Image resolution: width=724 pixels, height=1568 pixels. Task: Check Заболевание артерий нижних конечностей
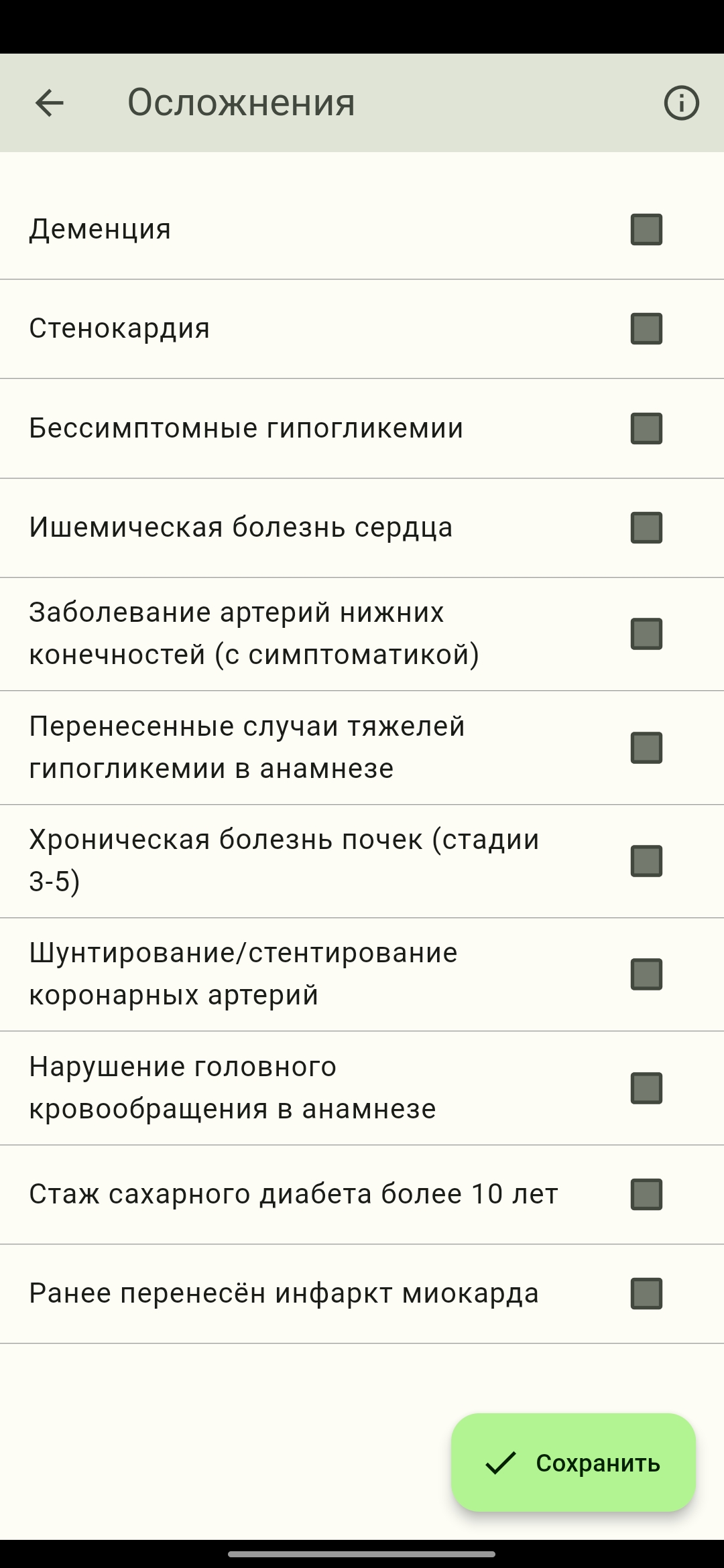[646, 634]
